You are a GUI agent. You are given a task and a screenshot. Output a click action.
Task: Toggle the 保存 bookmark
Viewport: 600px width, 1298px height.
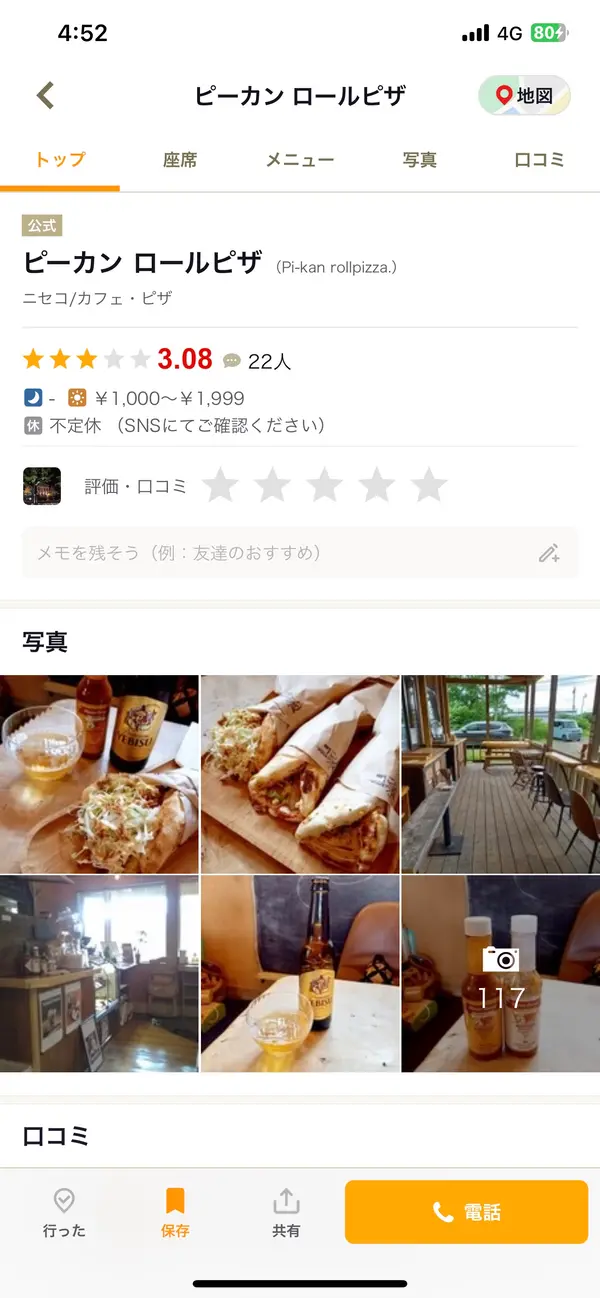tap(175, 1212)
